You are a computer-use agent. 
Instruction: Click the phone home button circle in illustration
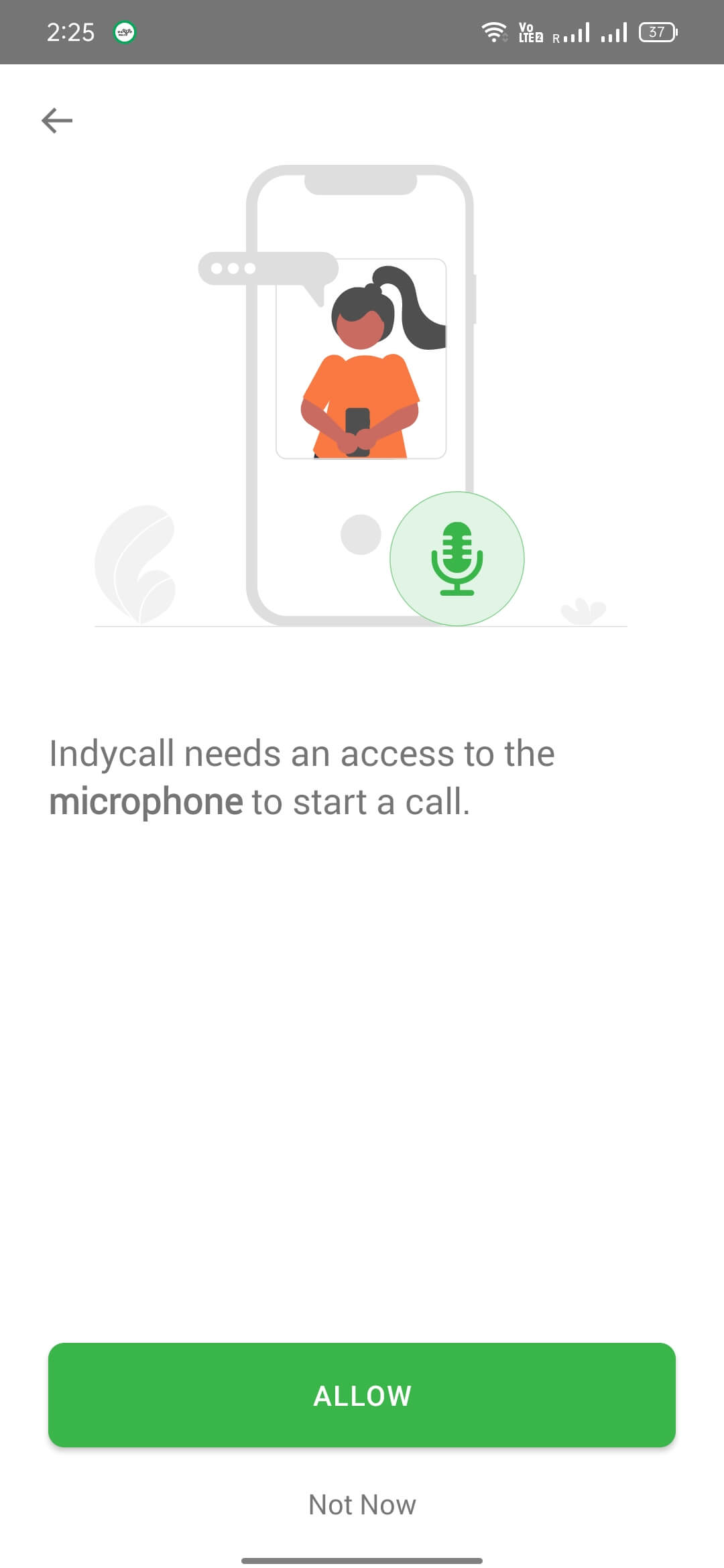360,536
